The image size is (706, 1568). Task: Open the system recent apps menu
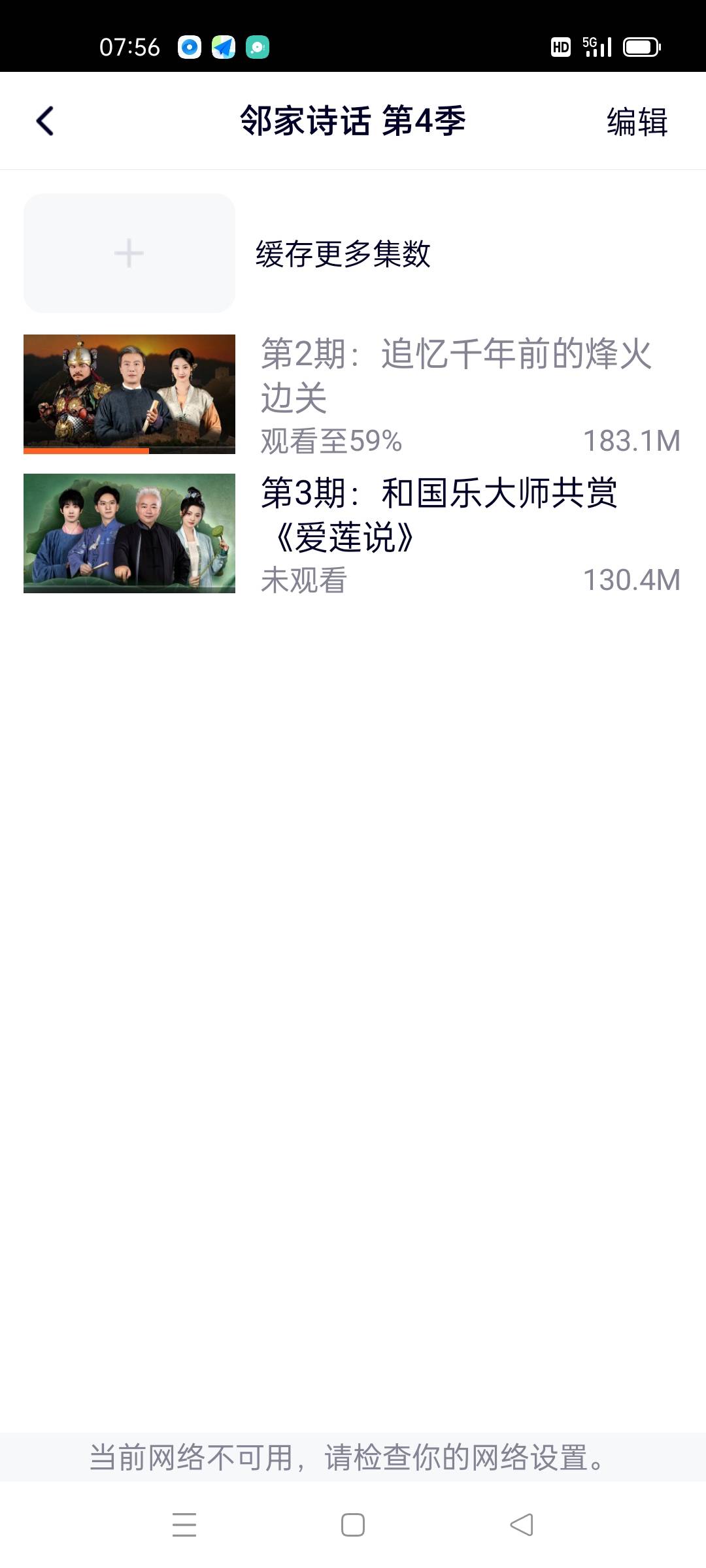coord(184,1525)
